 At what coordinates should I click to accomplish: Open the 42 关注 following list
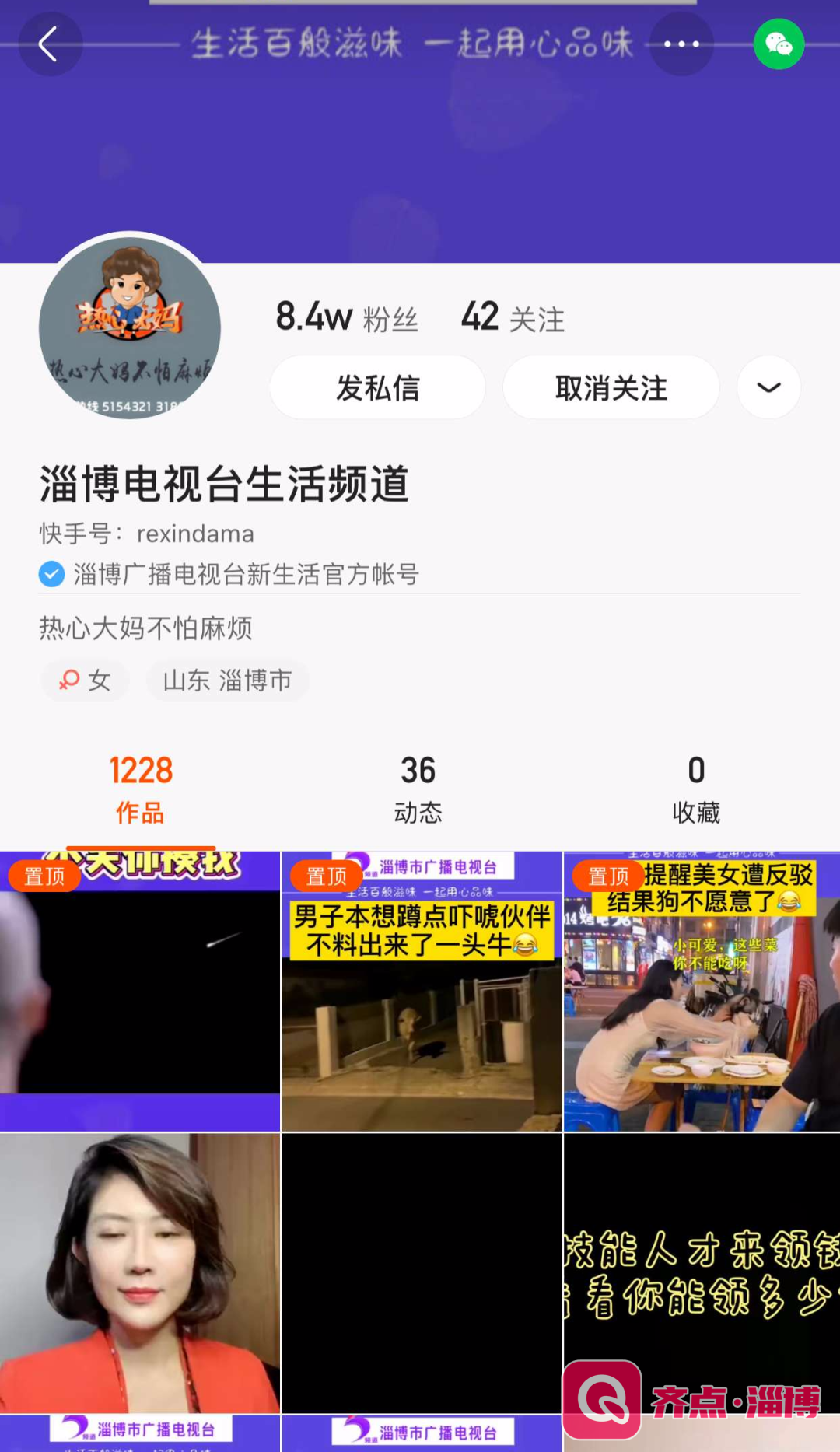[x=513, y=317]
